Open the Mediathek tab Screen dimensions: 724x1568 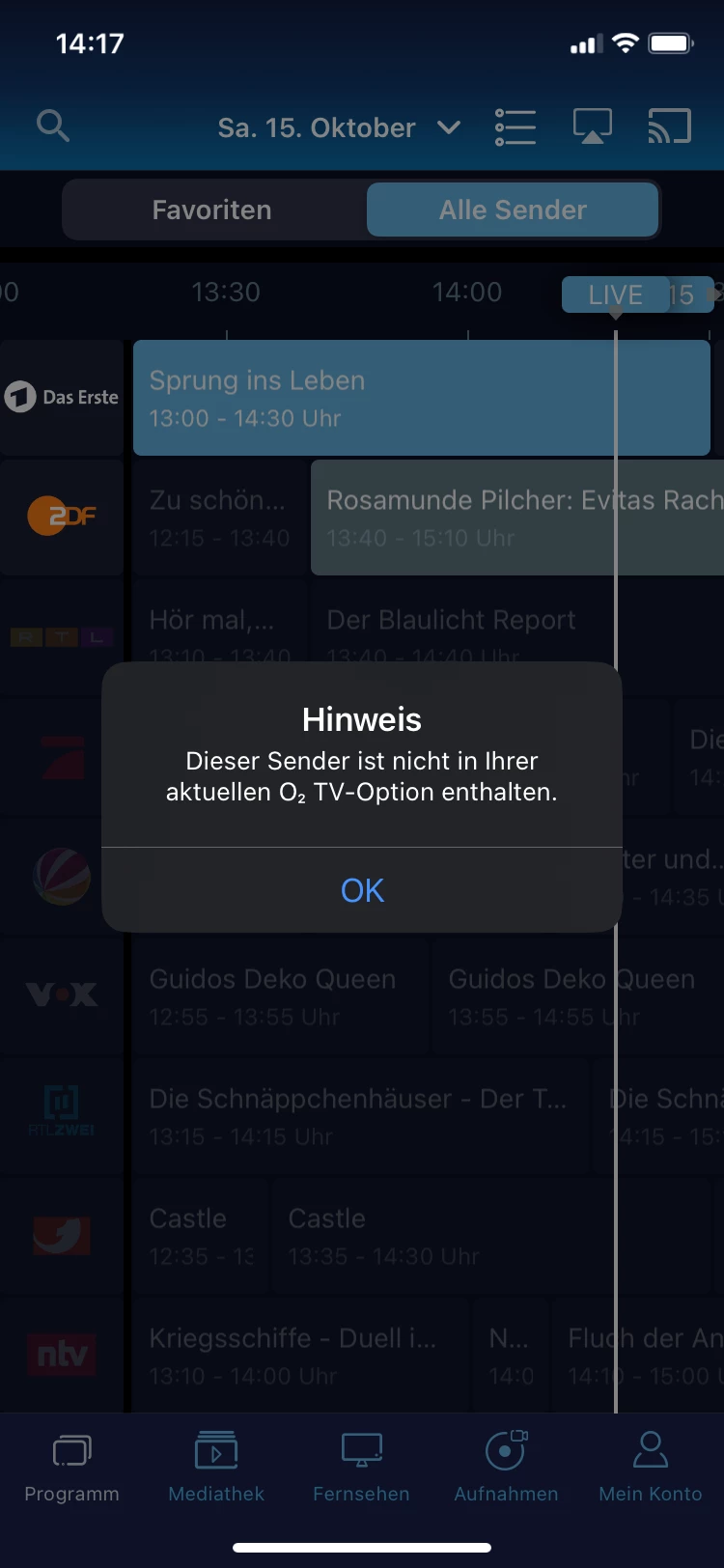(x=216, y=1466)
